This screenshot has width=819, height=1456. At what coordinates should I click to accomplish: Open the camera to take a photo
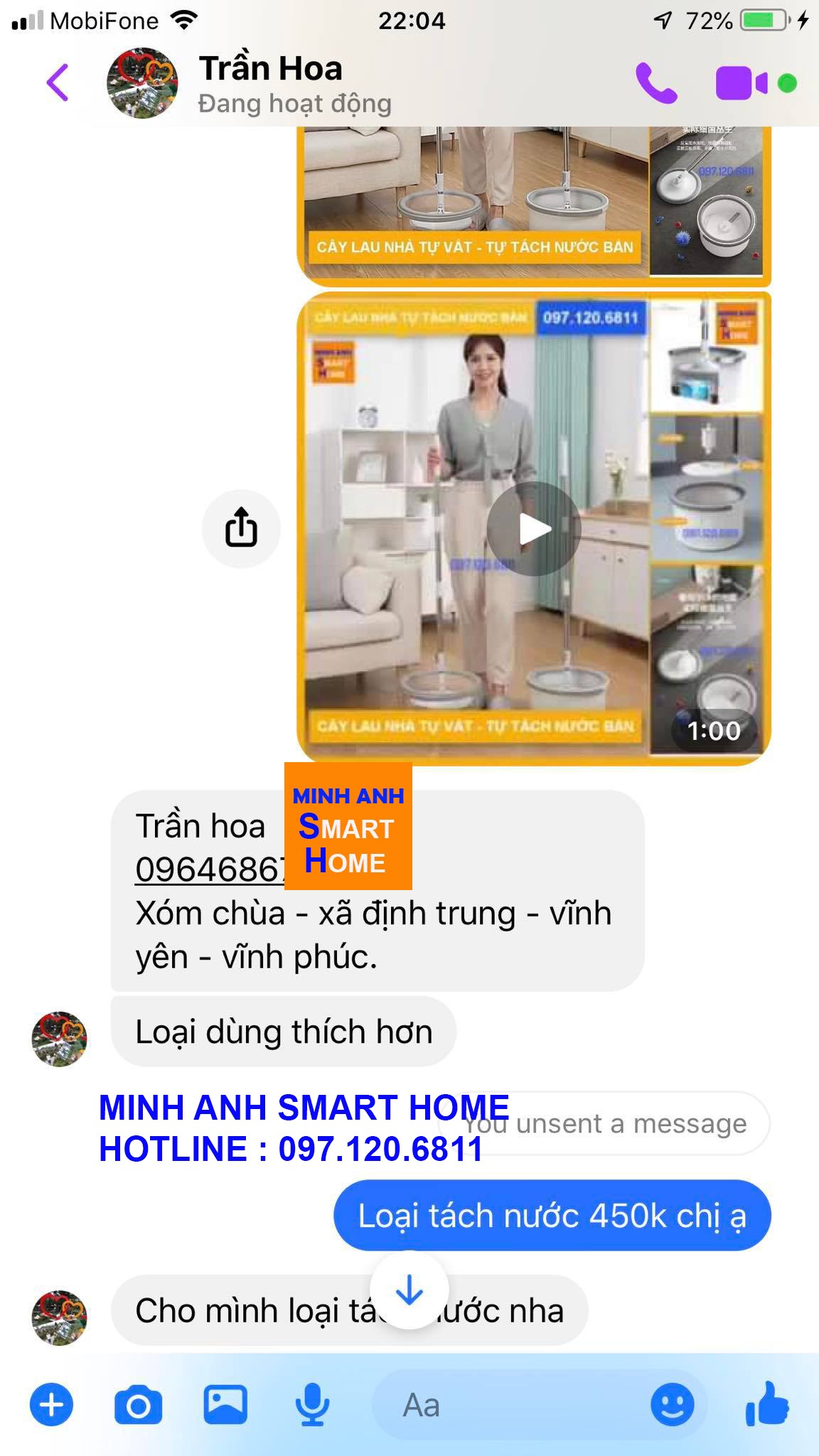pyautogui.click(x=138, y=1405)
